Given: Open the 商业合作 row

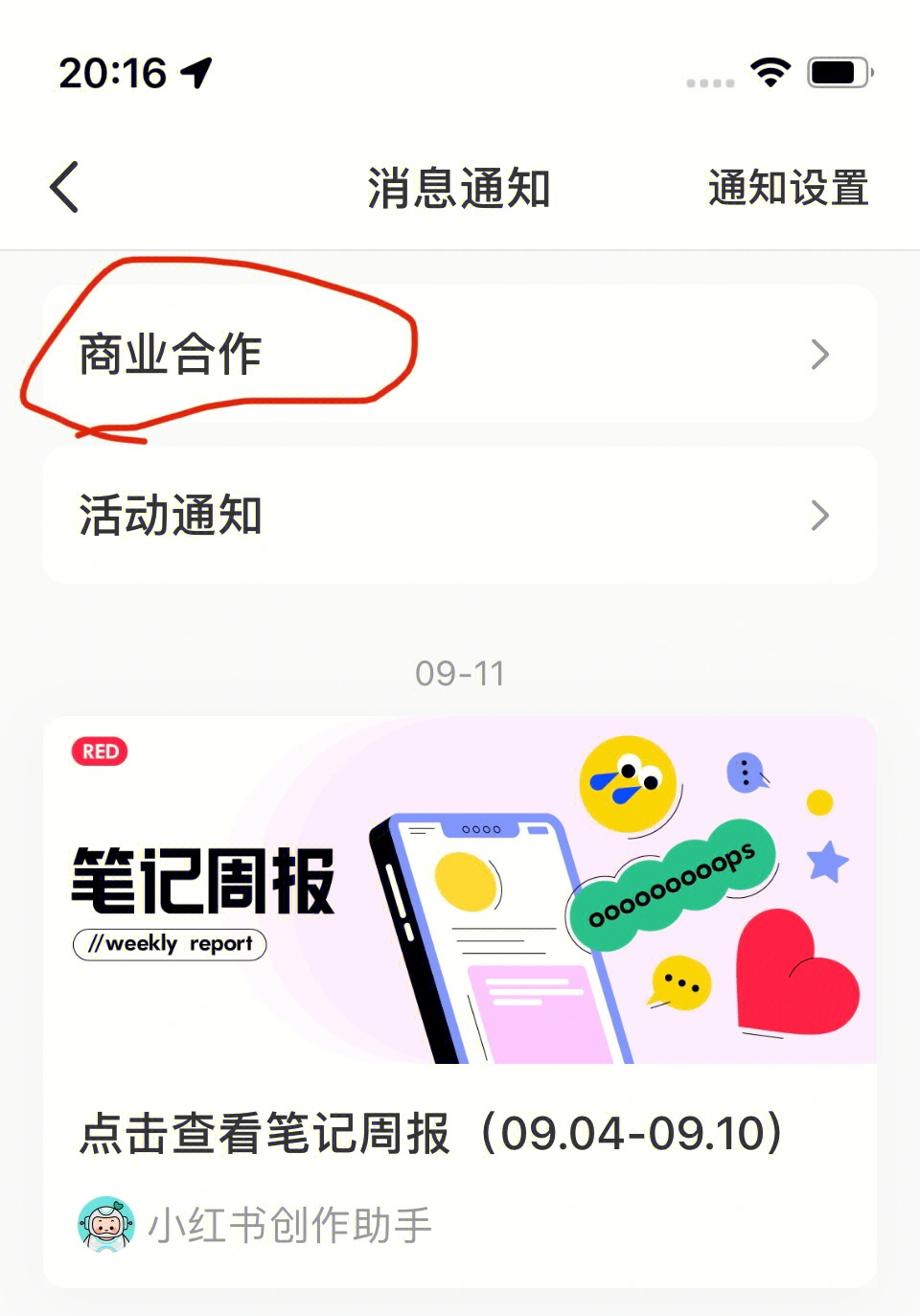Looking at the screenshot, I should tap(458, 354).
